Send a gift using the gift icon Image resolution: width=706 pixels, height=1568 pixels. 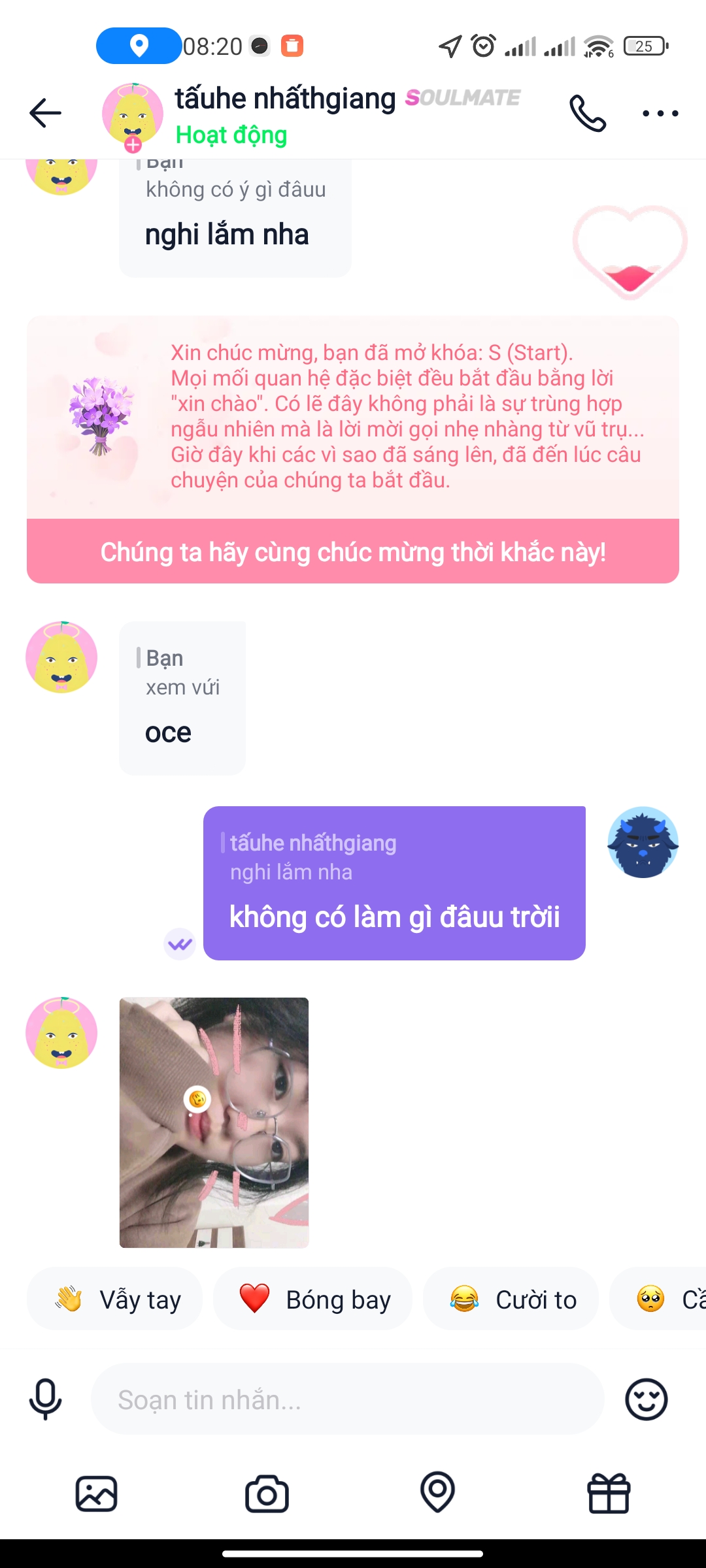608,1494
